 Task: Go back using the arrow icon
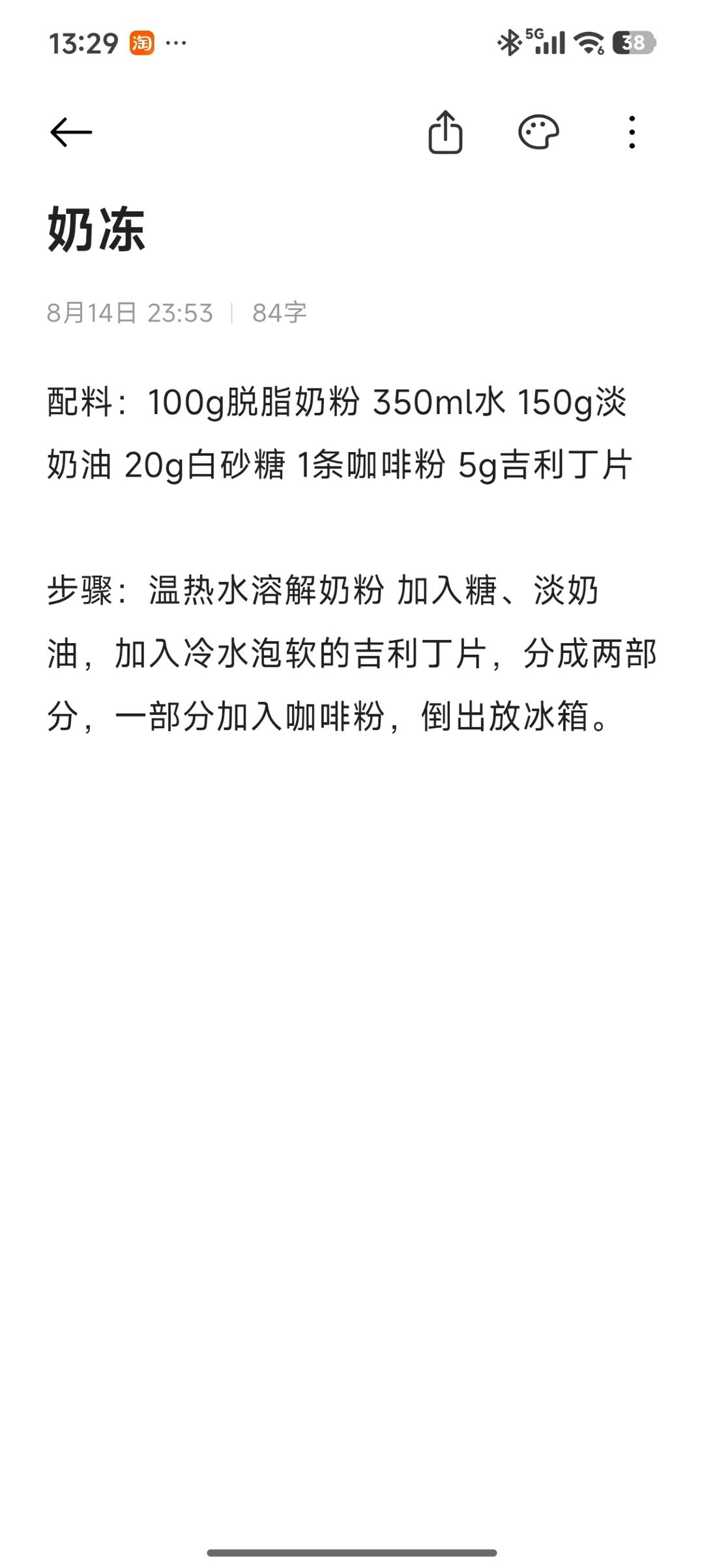71,132
